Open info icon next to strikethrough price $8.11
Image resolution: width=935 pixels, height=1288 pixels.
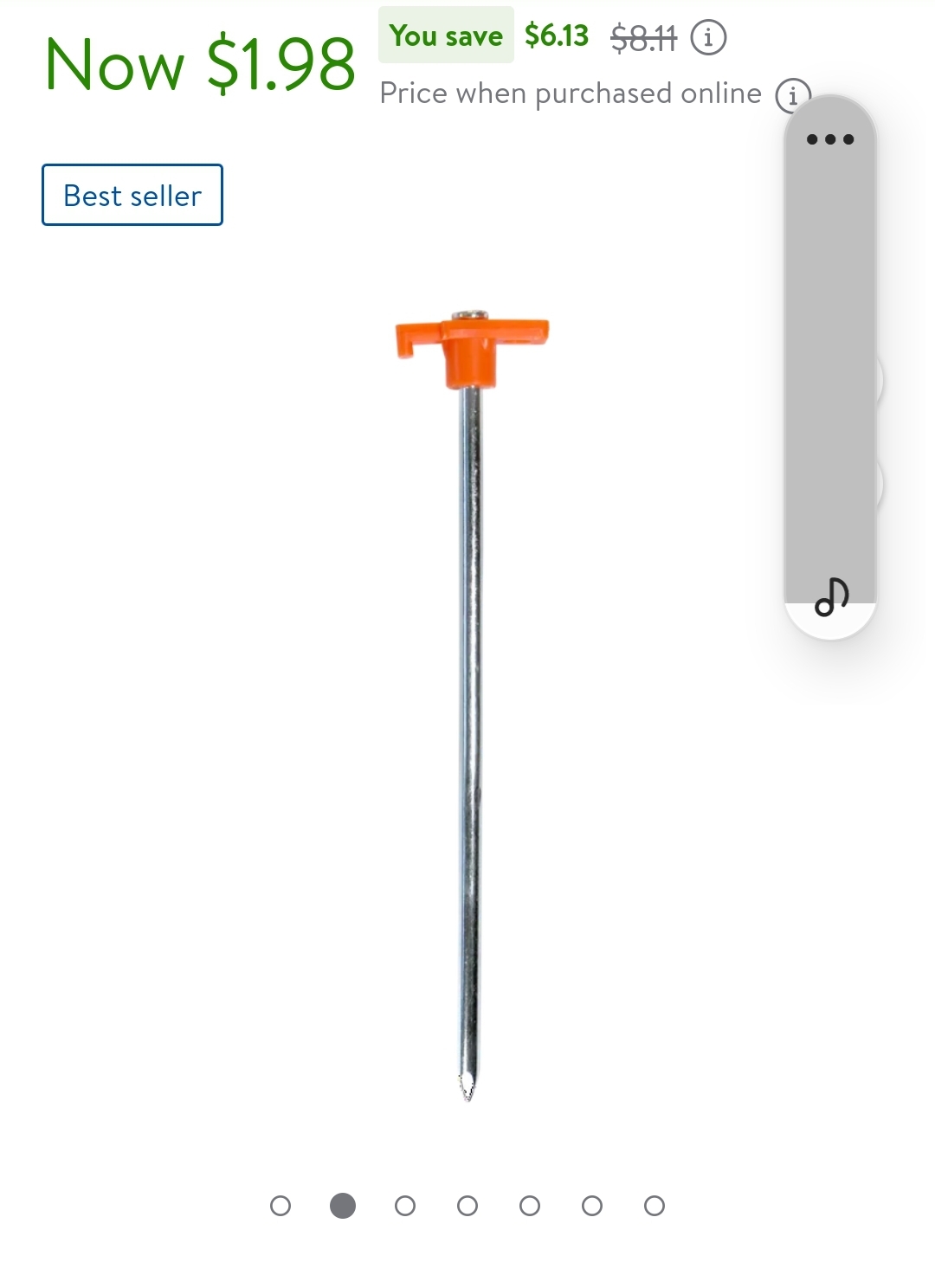tap(708, 37)
